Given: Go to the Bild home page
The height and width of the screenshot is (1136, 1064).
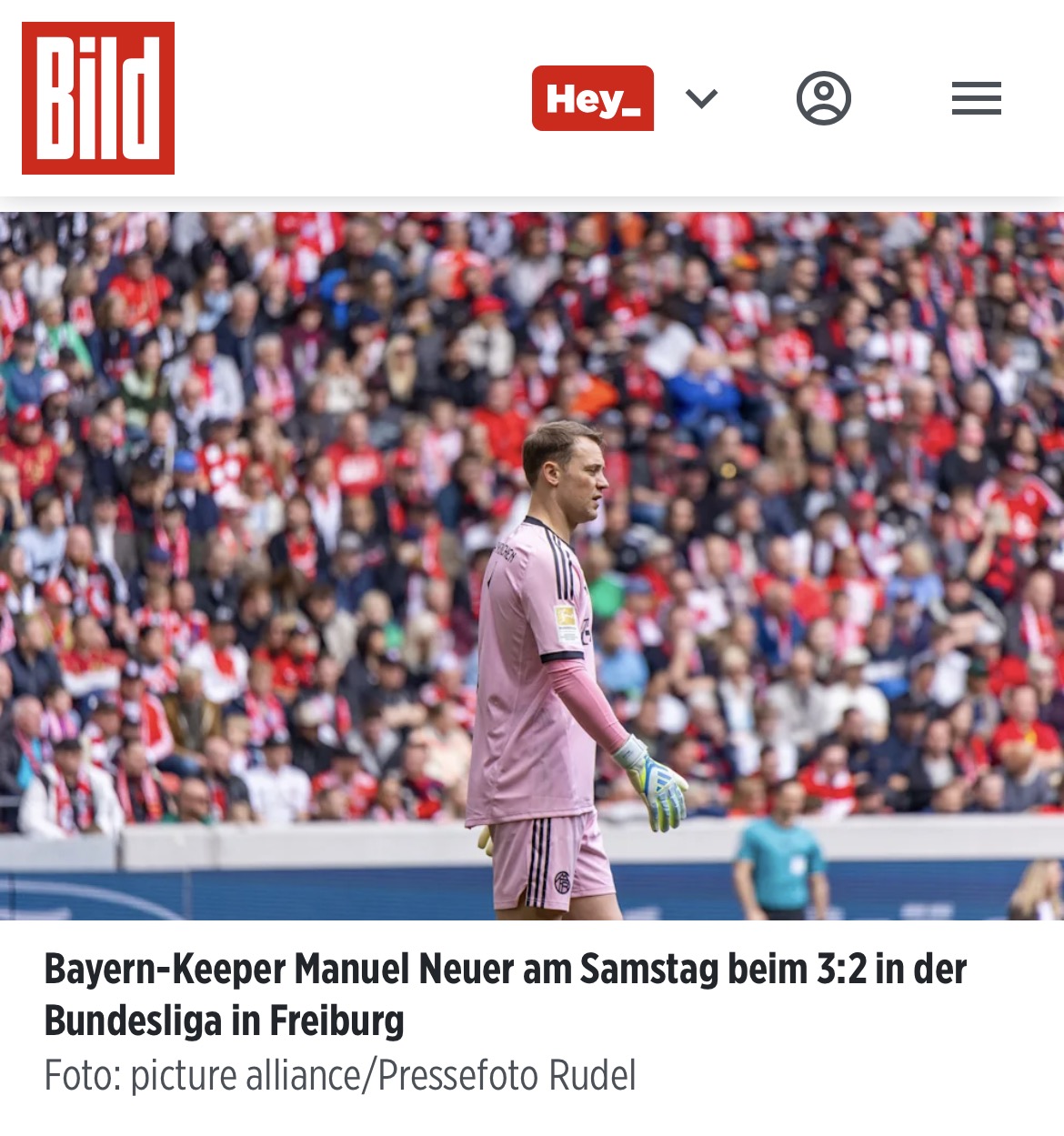Looking at the screenshot, I should point(98,98).
